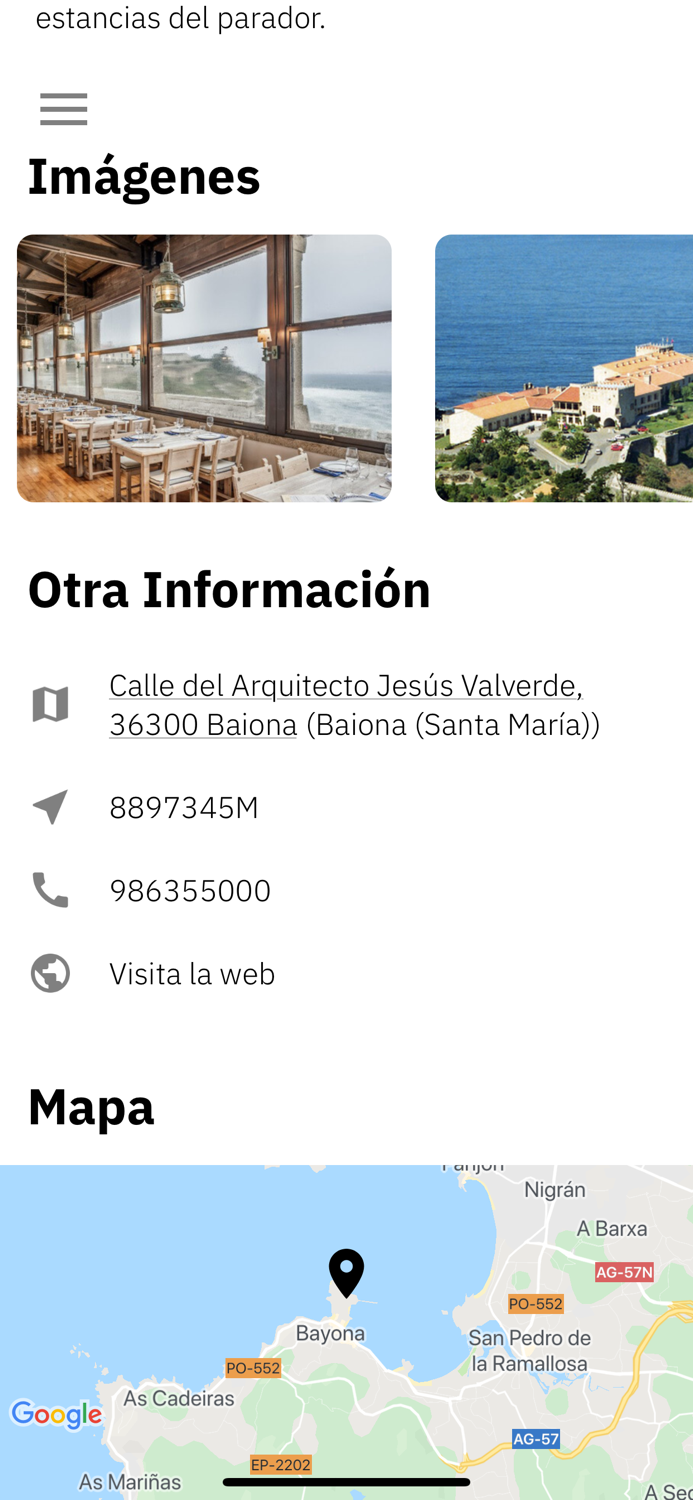This screenshot has width=693, height=1500.
Task: Open the restaurant interior photo
Action: pyautogui.click(x=204, y=368)
